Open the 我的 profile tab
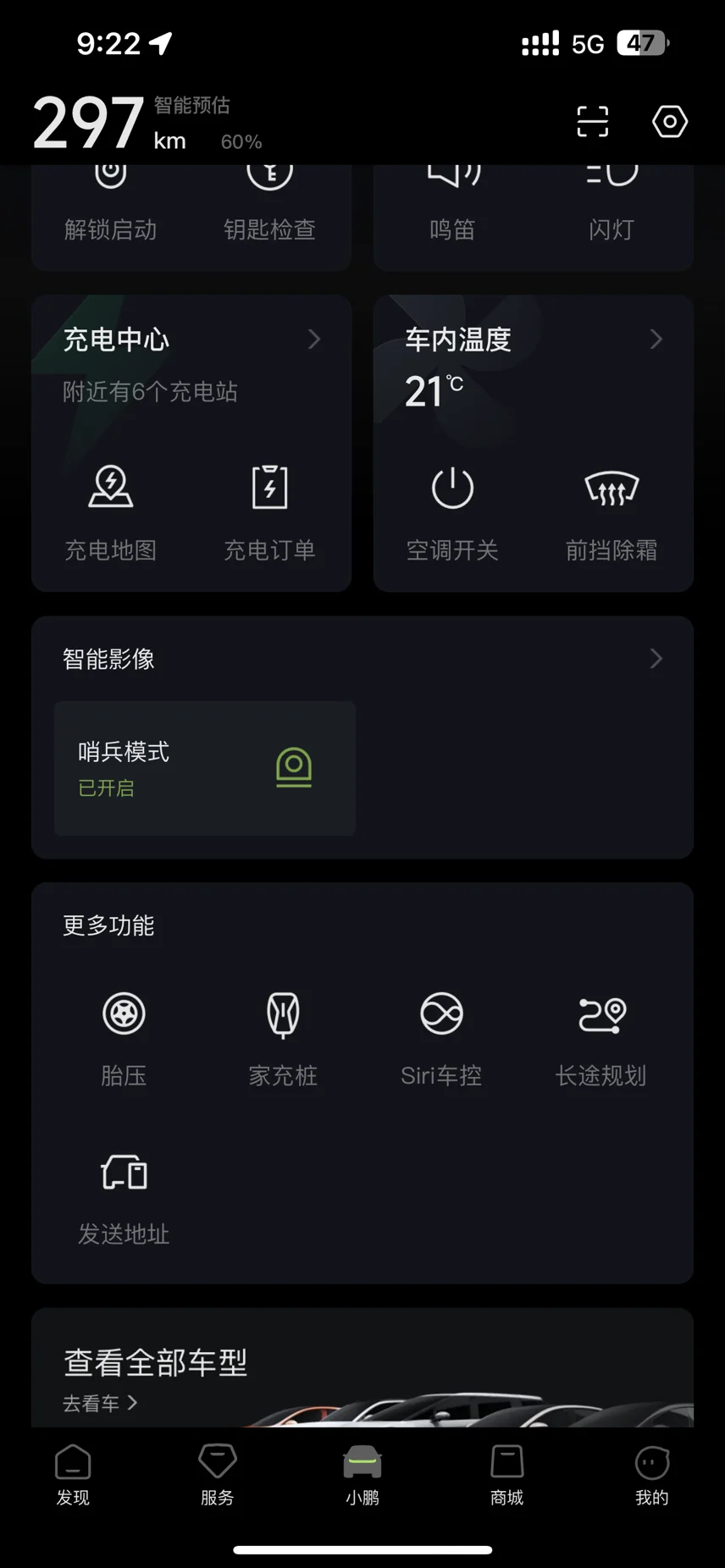Image resolution: width=725 pixels, height=1568 pixels. [651, 1475]
